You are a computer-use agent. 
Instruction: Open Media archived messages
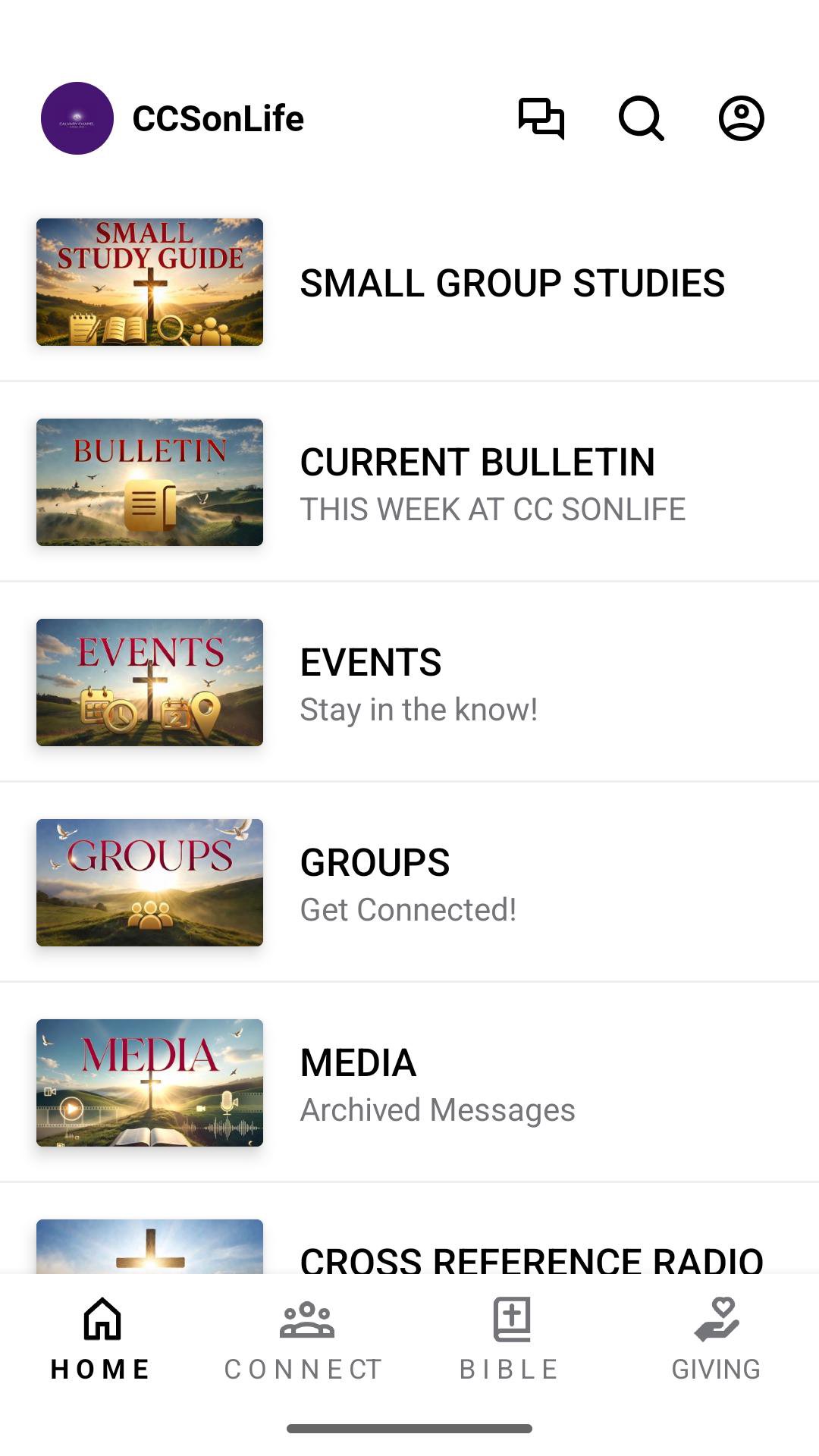point(409,1083)
